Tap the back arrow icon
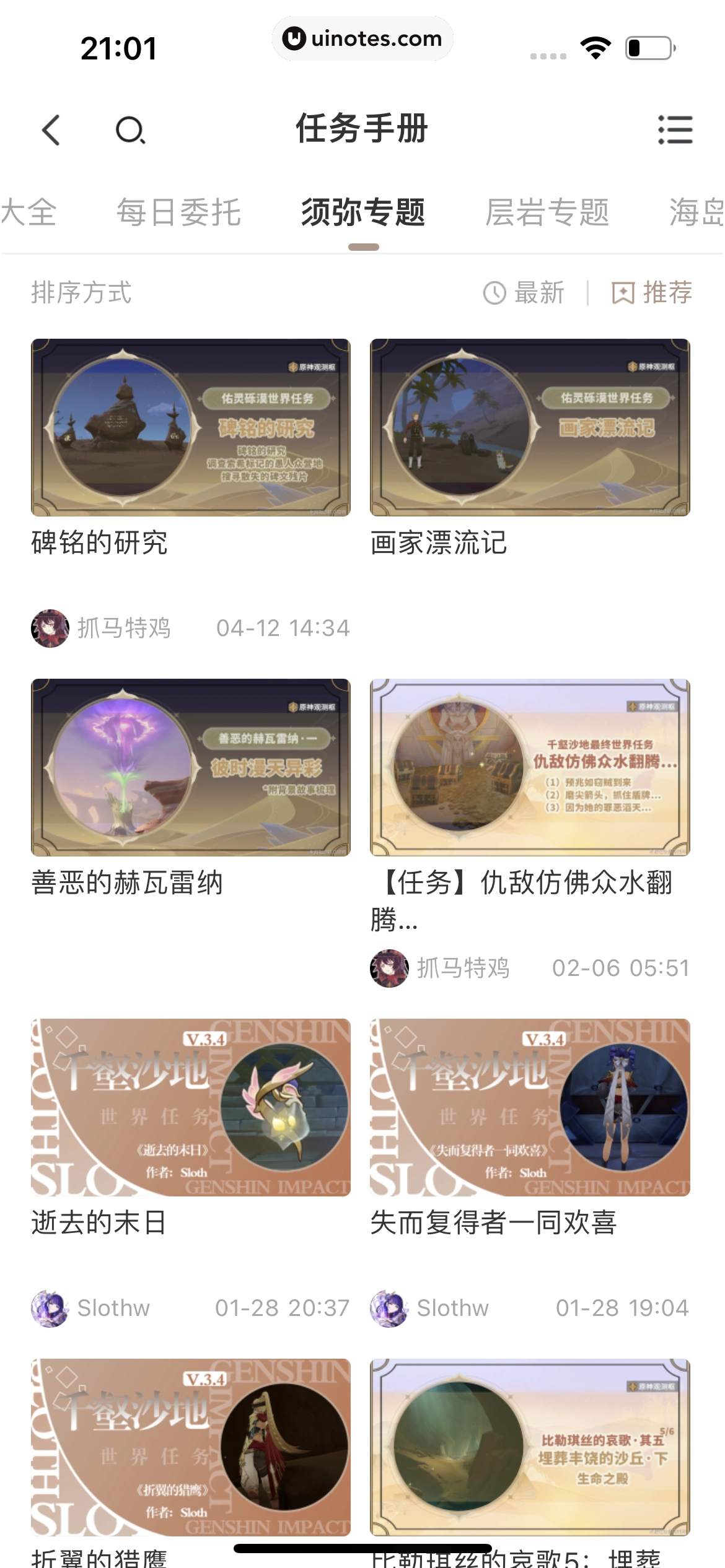 click(x=50, y=130)
